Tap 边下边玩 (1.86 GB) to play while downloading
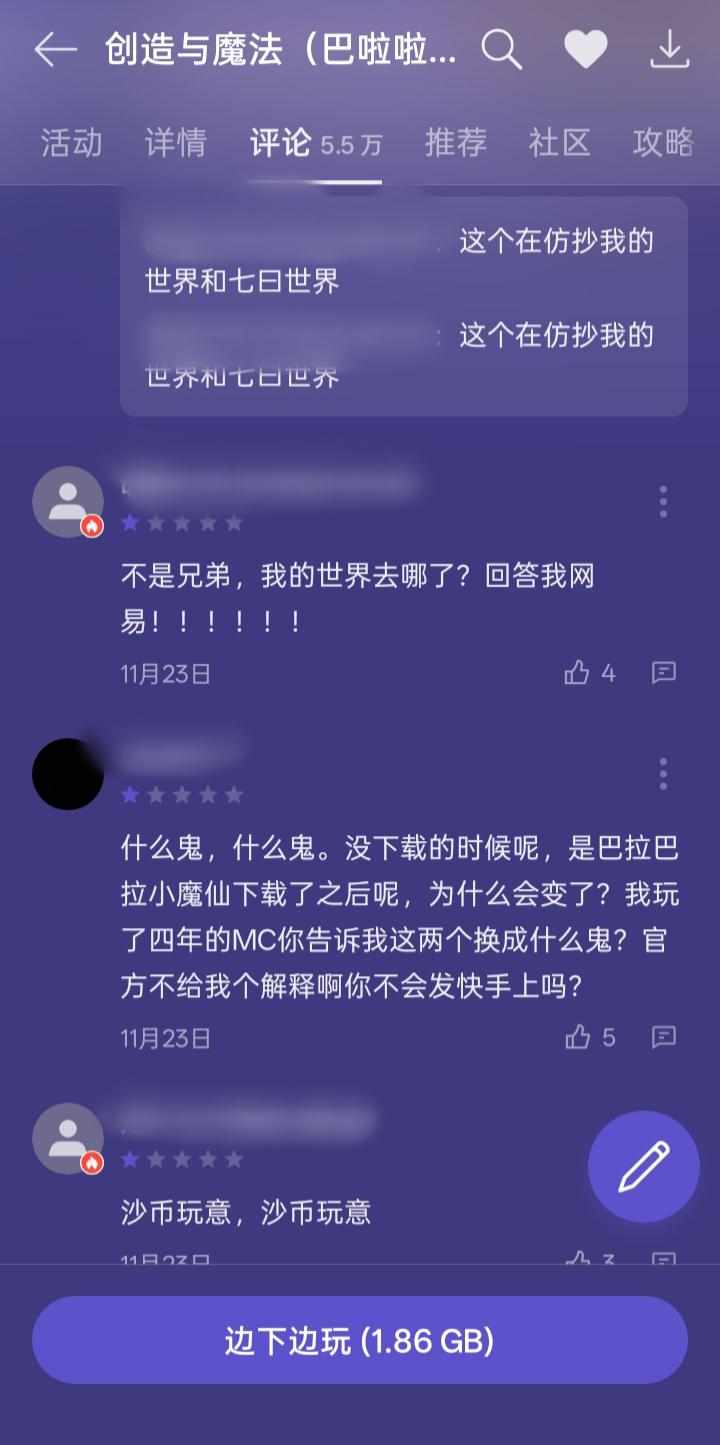 click(x=360, y=1340)
